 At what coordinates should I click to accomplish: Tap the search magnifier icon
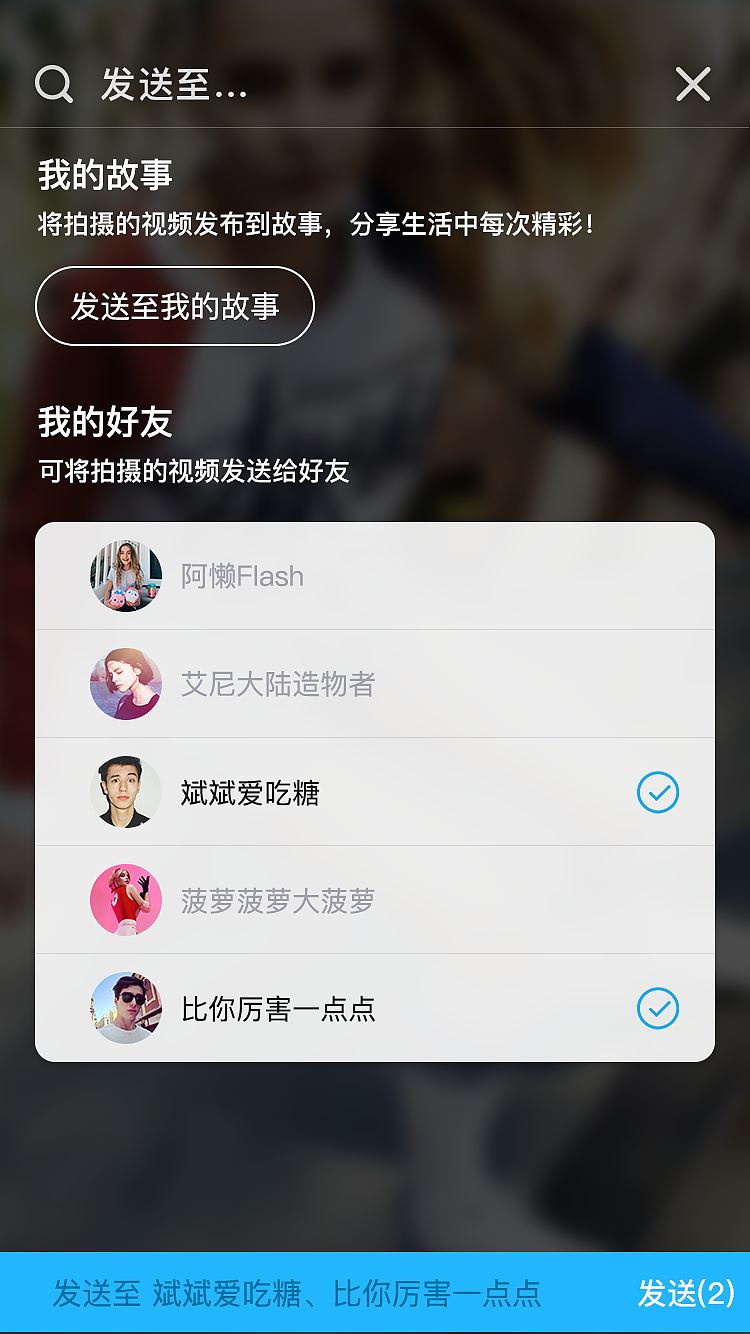pyautogui.click(x=54, y=85)
